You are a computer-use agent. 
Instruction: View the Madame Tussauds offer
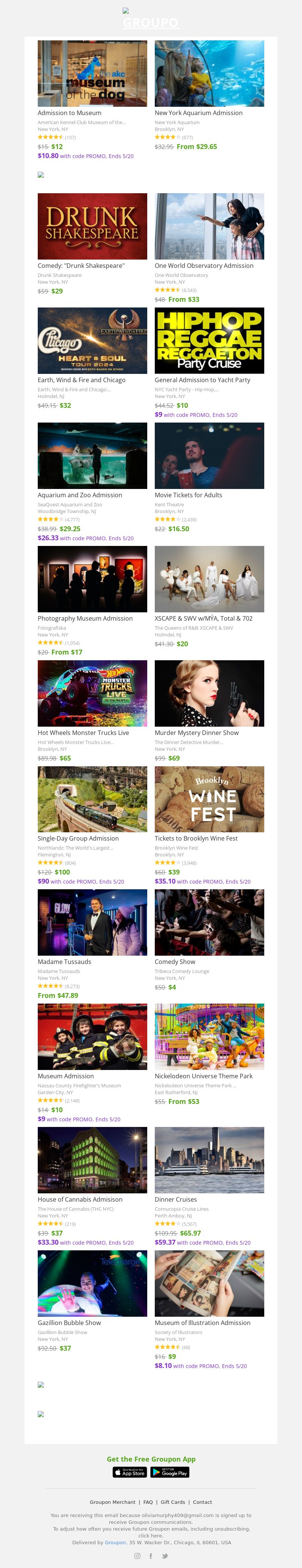(92, 922)
